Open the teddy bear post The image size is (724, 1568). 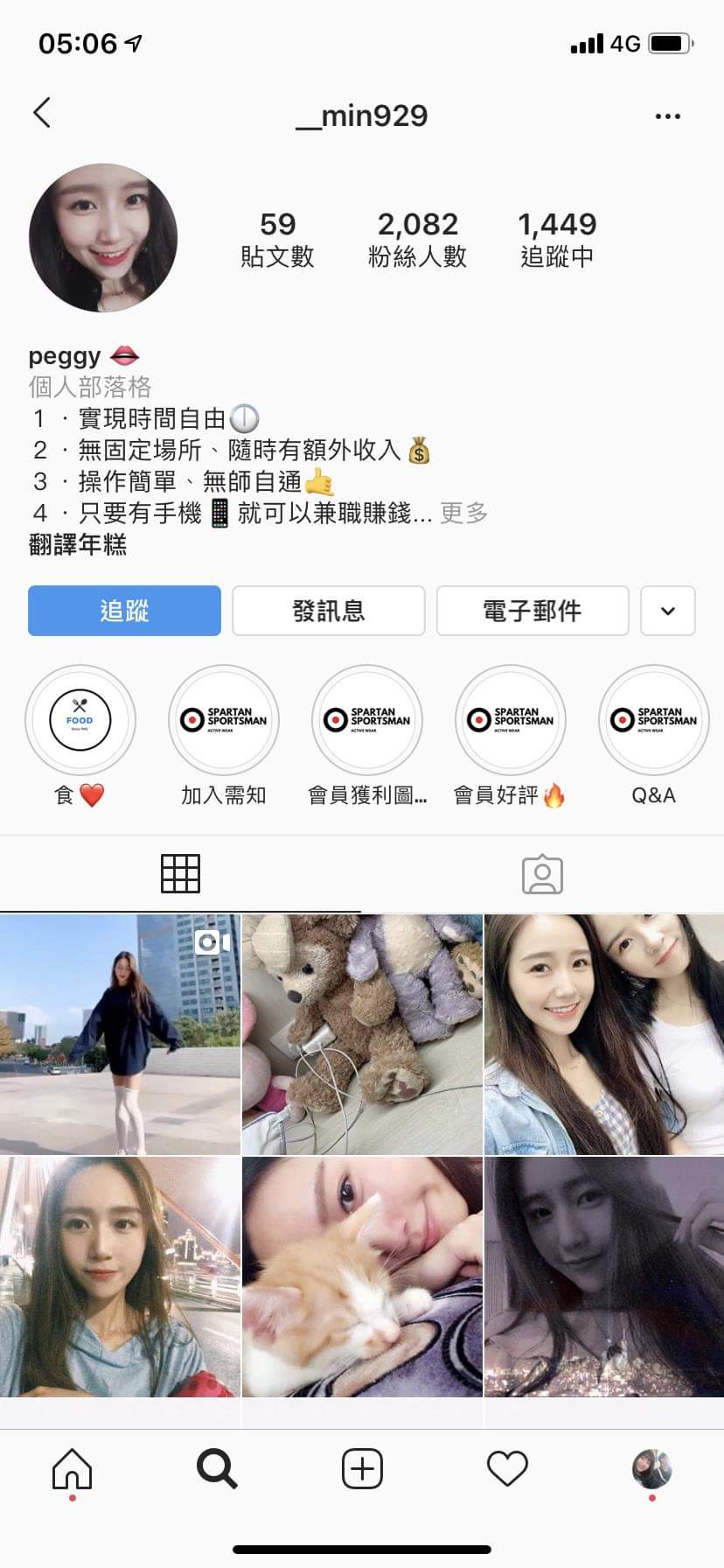(362, 1034)
